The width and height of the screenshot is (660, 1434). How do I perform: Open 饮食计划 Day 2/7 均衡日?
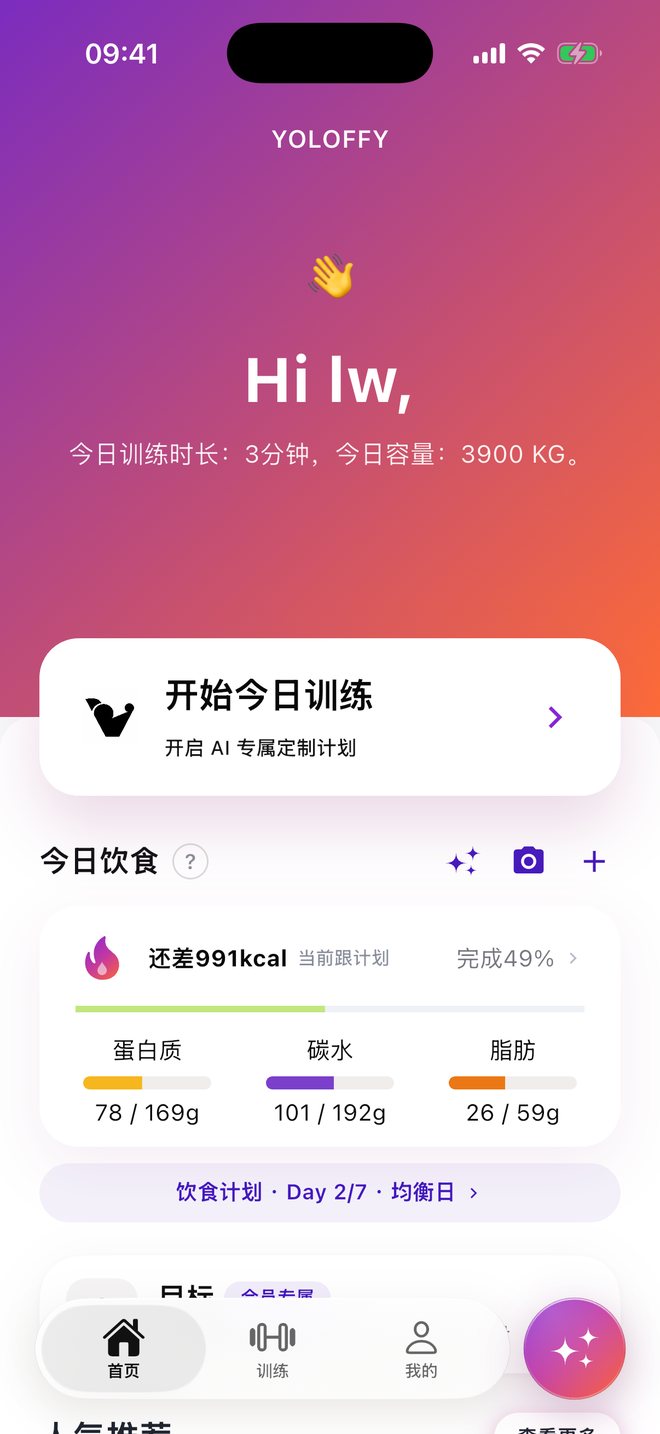tap(330, 1192)
